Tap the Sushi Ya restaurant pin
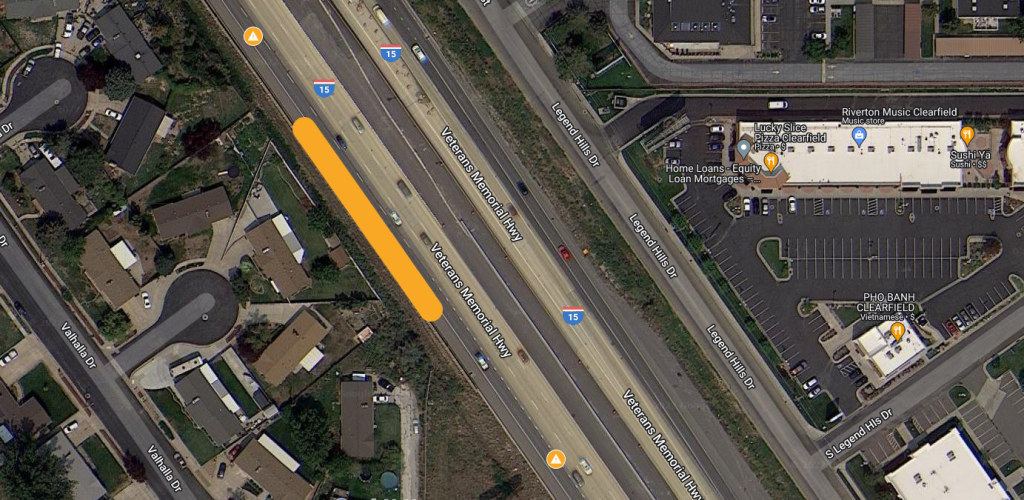The height and width of the screenshot is (500, 1024). click(x=967, y=134)
